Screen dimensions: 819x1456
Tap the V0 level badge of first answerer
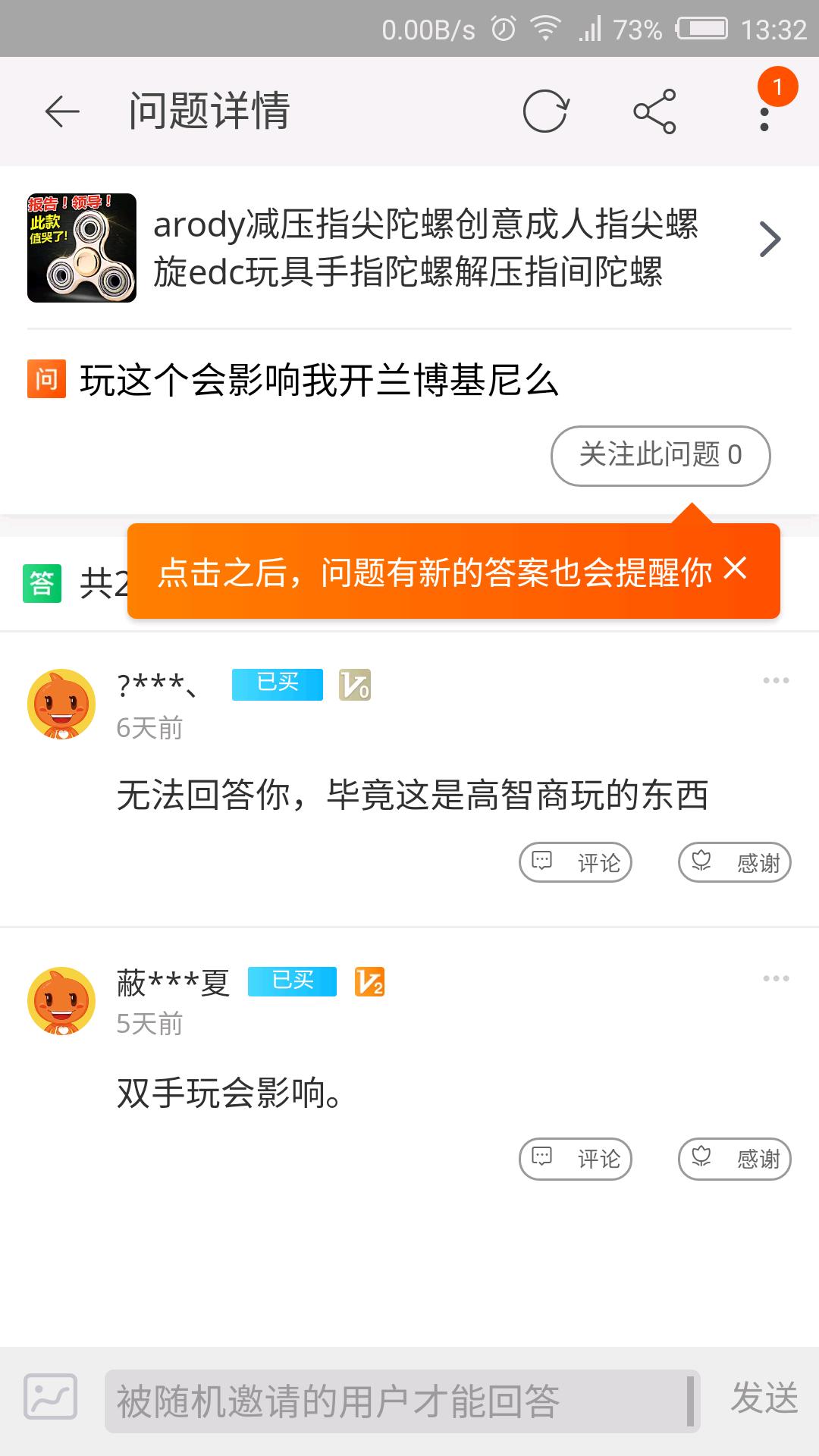coord(354,685)
